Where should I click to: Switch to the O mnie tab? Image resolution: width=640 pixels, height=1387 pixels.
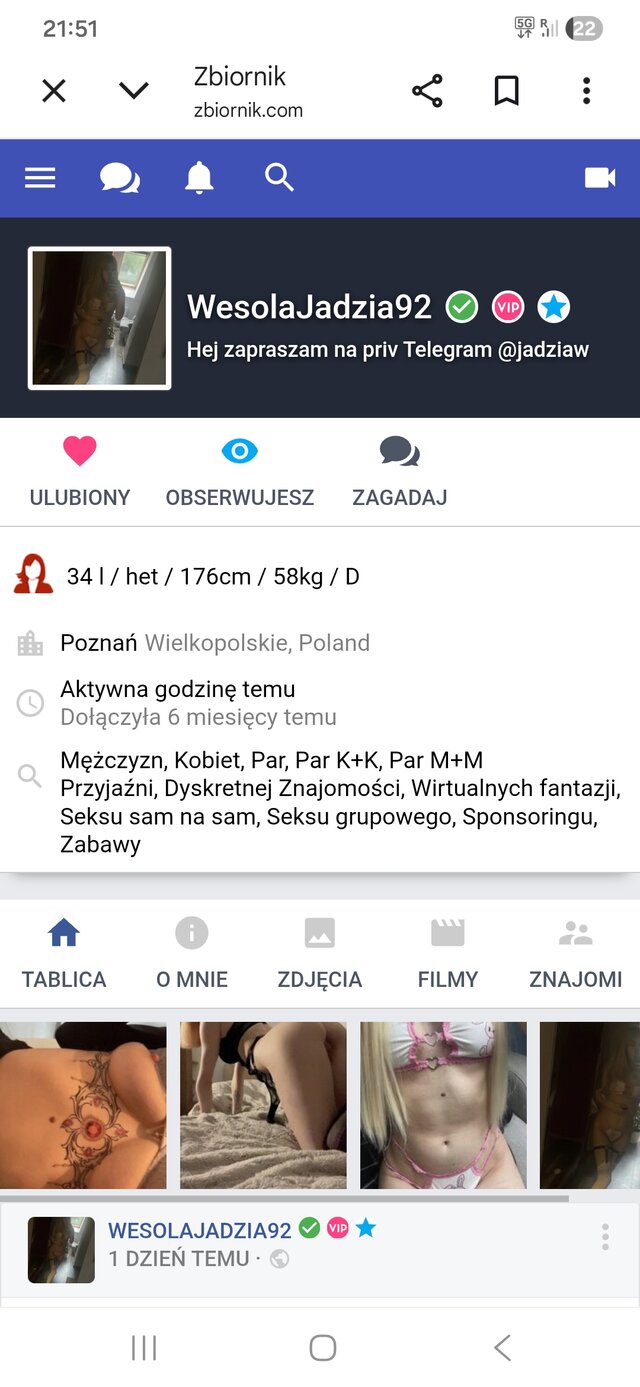click(x=192, y=955)
